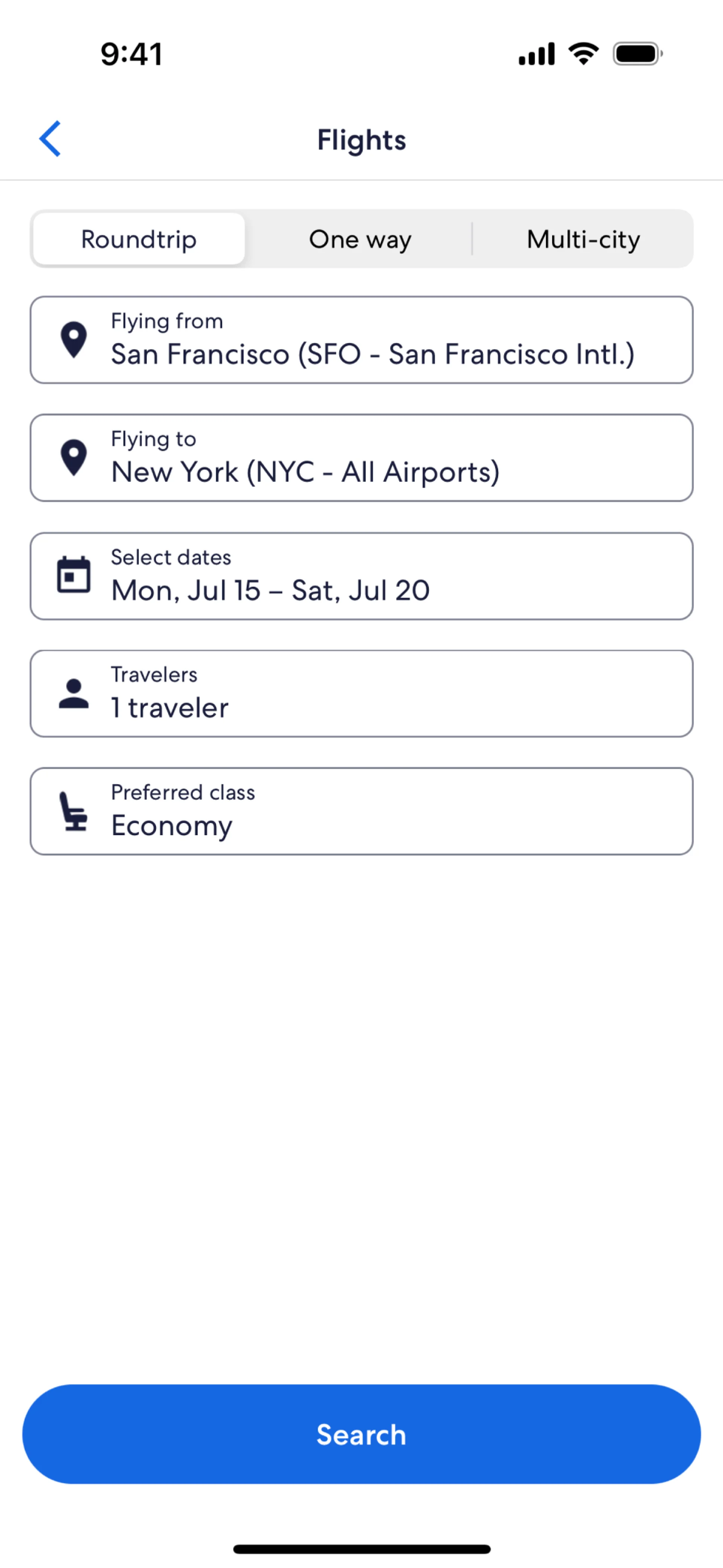Switch to Multi-city trip type
The image size is (723, 1568).
tap(583, 239)
